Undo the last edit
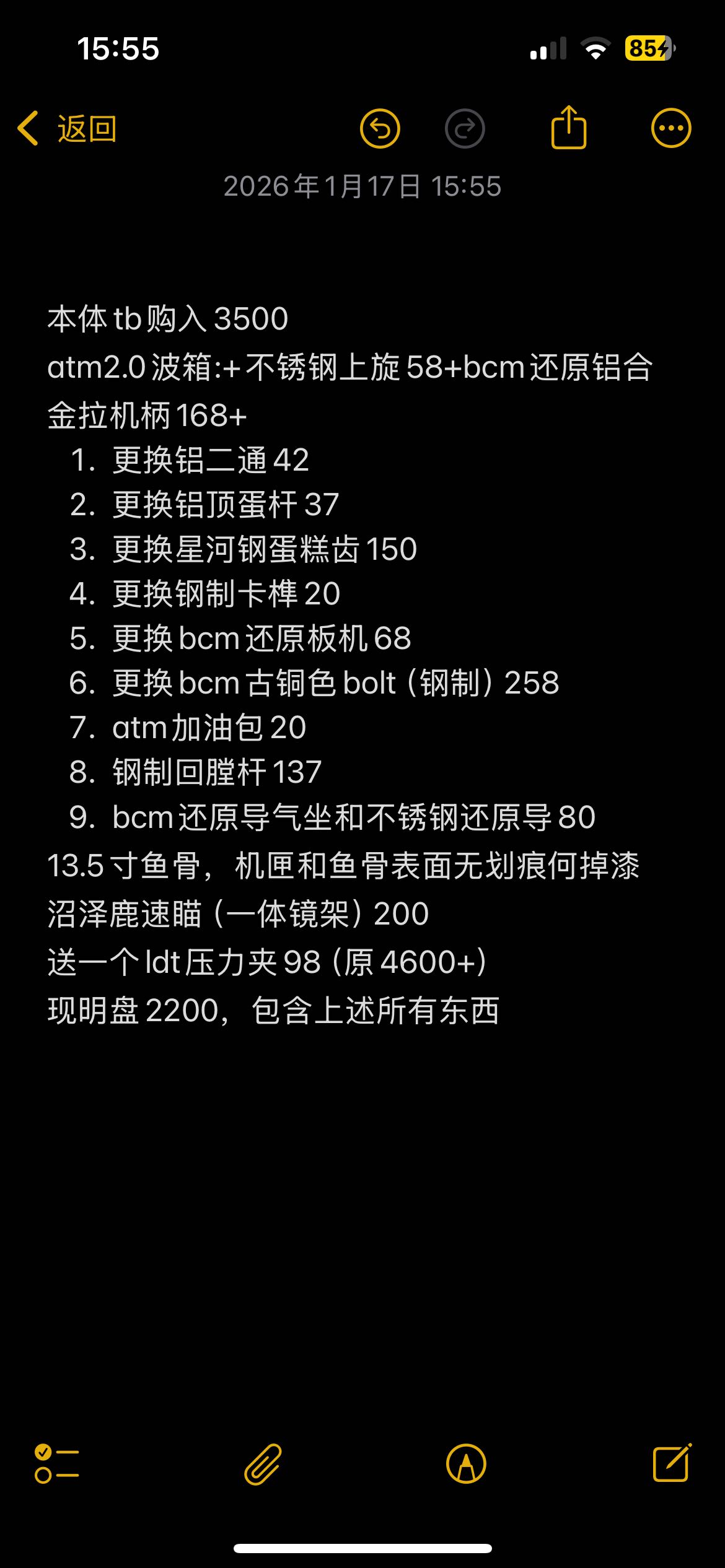The width and height of the screenshot is (725, 1568). (x=380, y=129)
